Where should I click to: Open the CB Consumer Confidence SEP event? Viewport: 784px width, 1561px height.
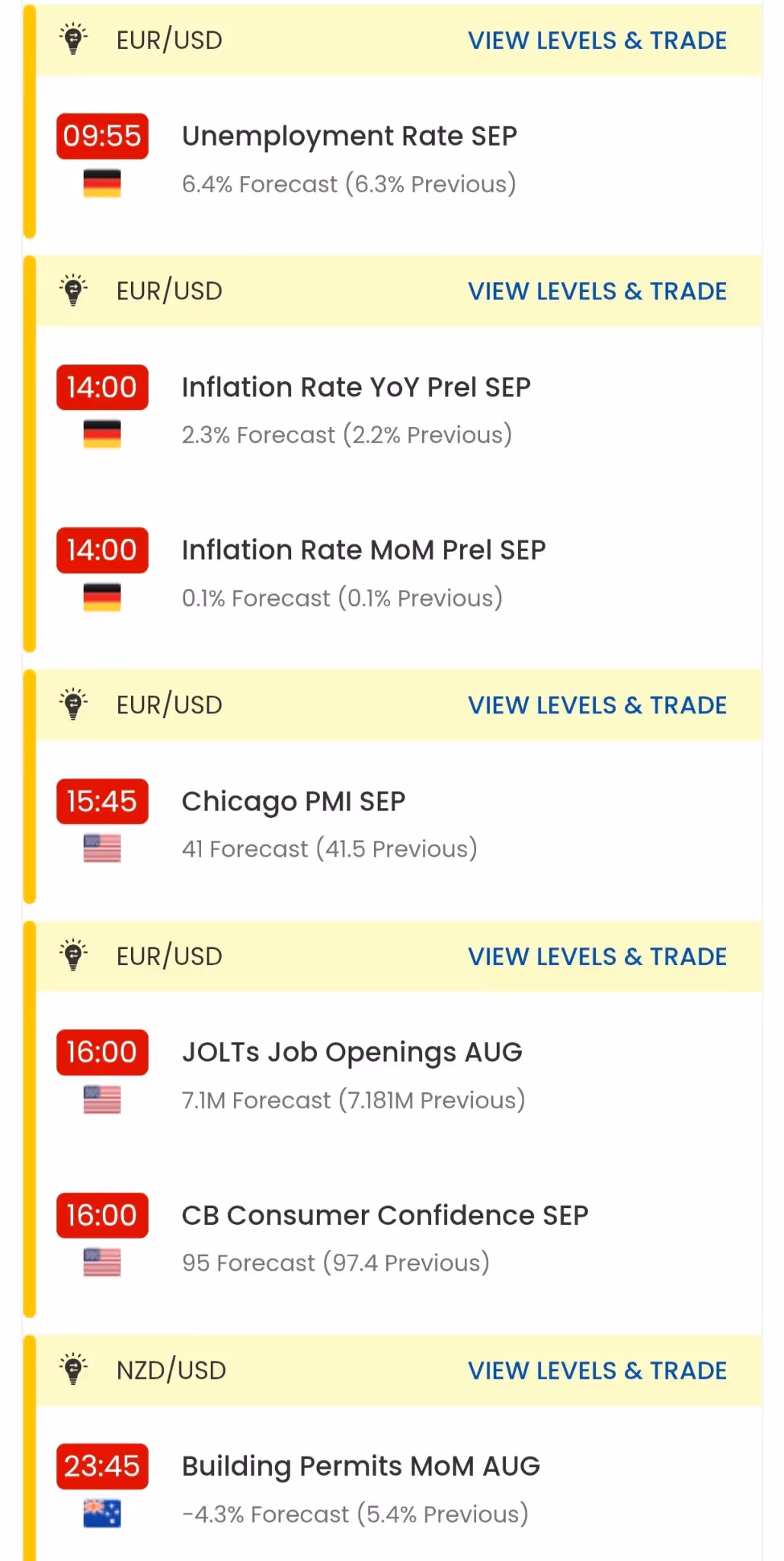(385, 1216)
